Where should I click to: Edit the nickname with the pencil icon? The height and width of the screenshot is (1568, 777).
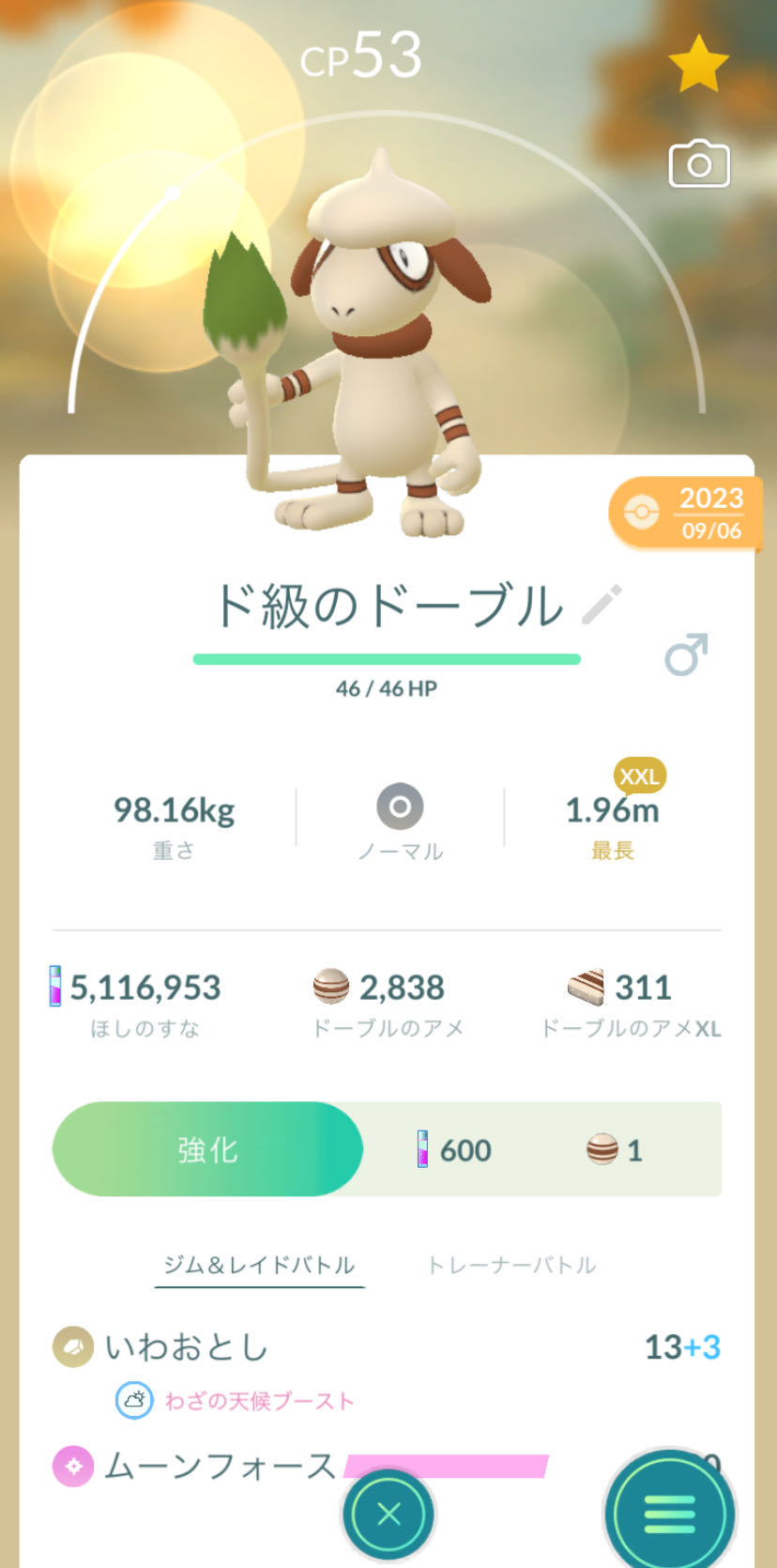[x=602, y=605]
